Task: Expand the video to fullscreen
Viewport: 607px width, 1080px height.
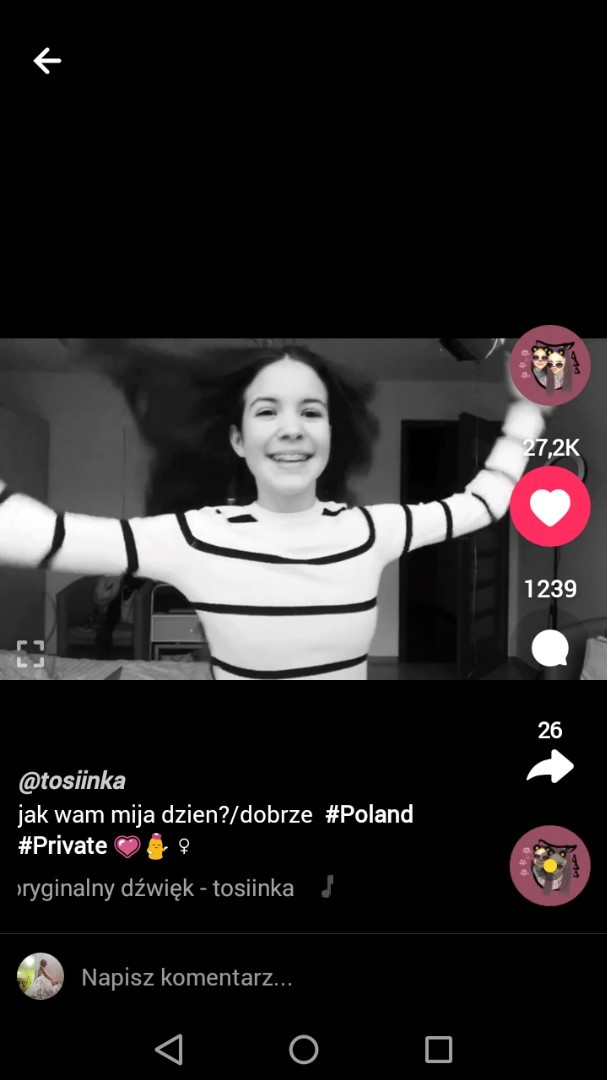Action: click(31, 654)
